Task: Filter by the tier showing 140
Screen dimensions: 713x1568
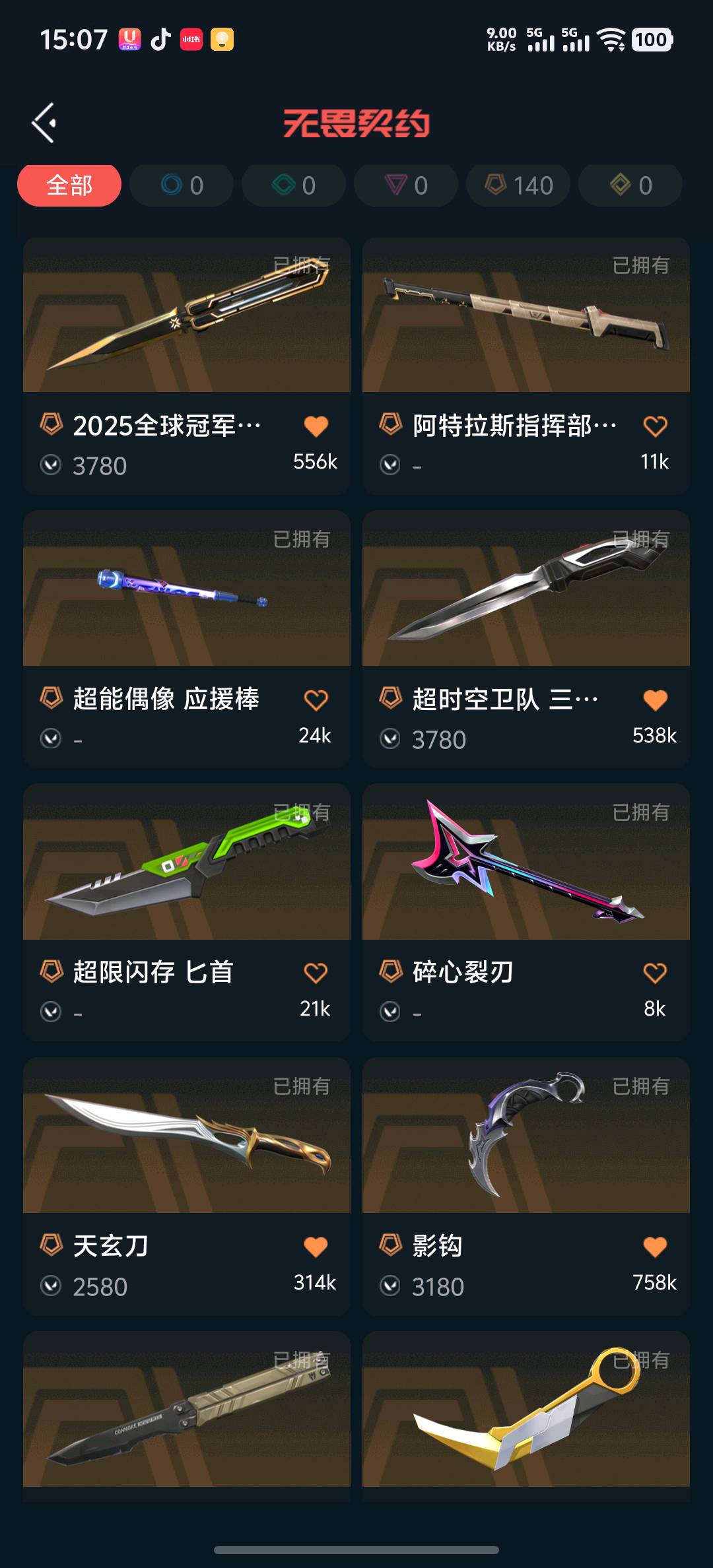Action: click(x=518, y=185)
